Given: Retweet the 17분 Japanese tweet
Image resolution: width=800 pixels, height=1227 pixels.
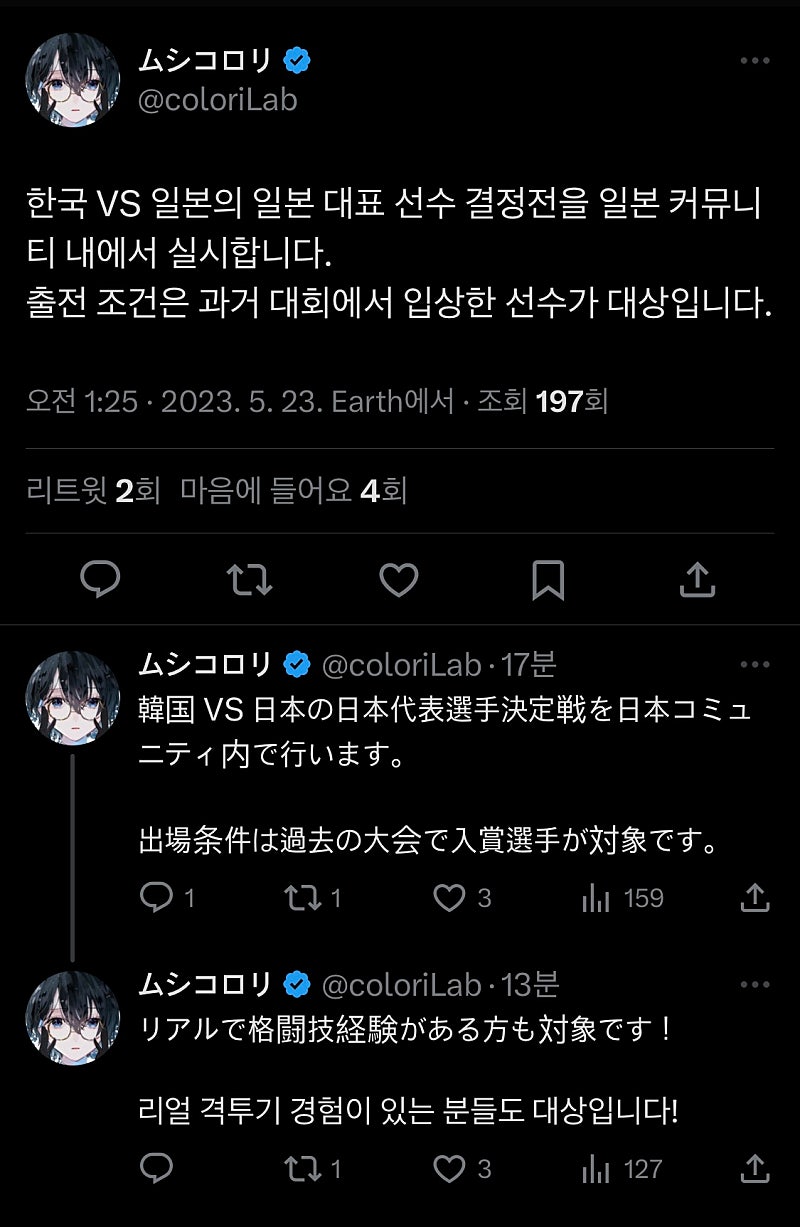Looking at the screenshot, I should point(303,898).
